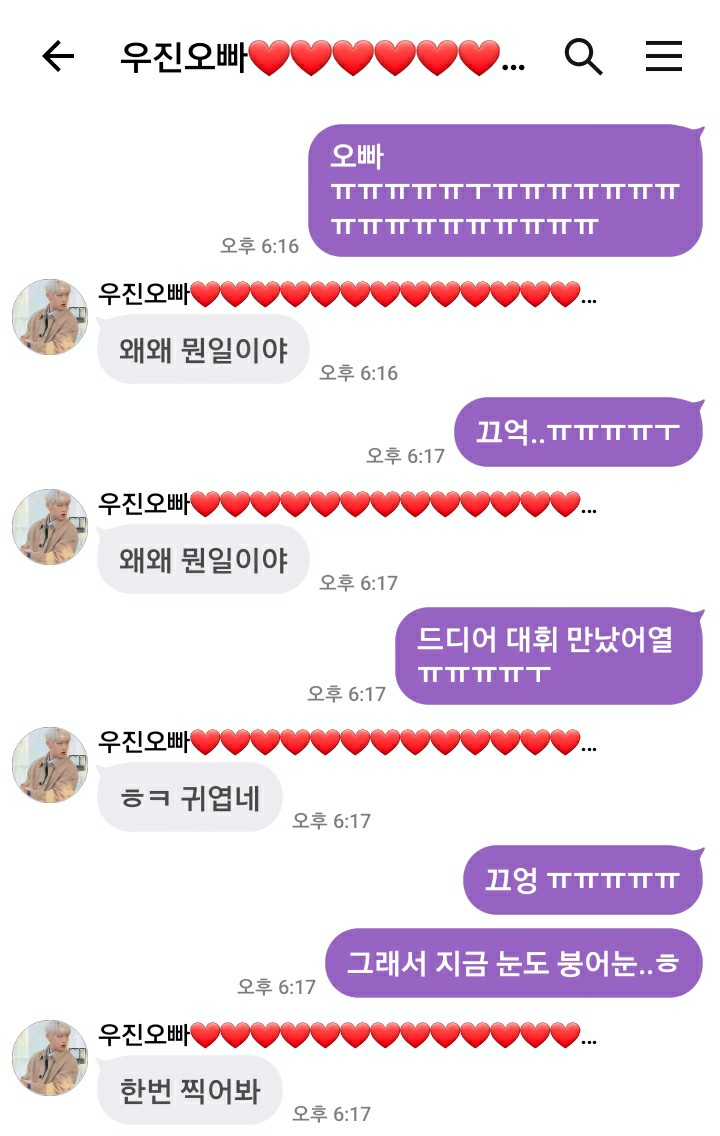Search within this conversation

tap(584, 57)
